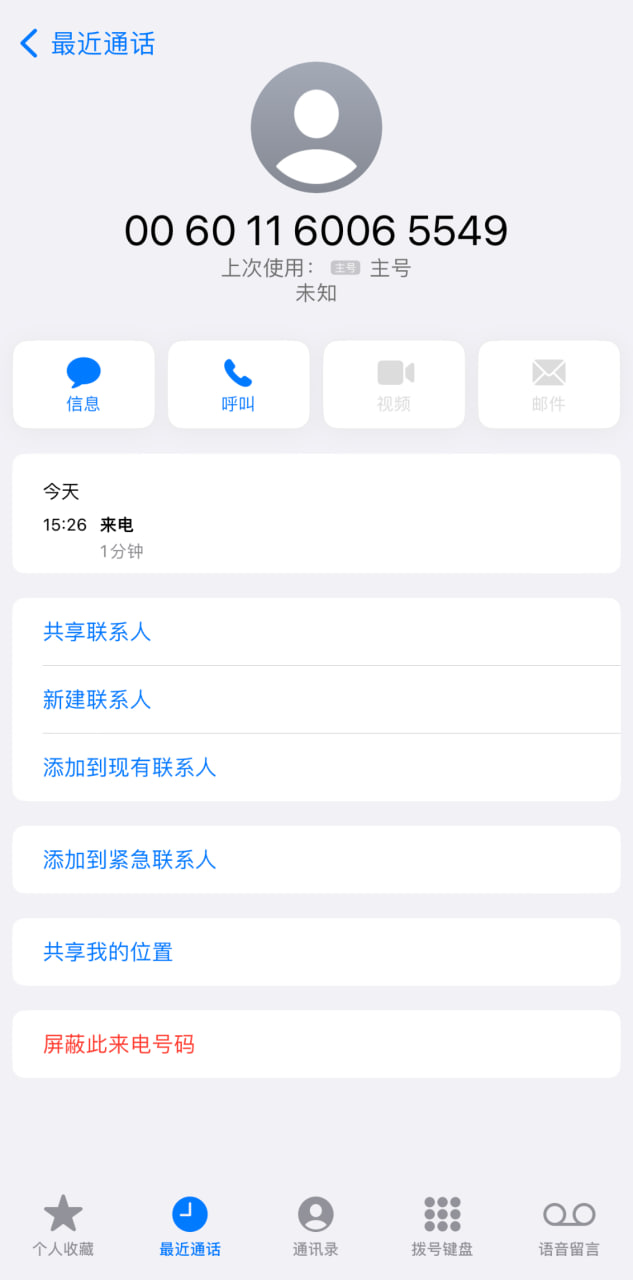
Task: Tap 添加到现有联系人
Action: 130,768
